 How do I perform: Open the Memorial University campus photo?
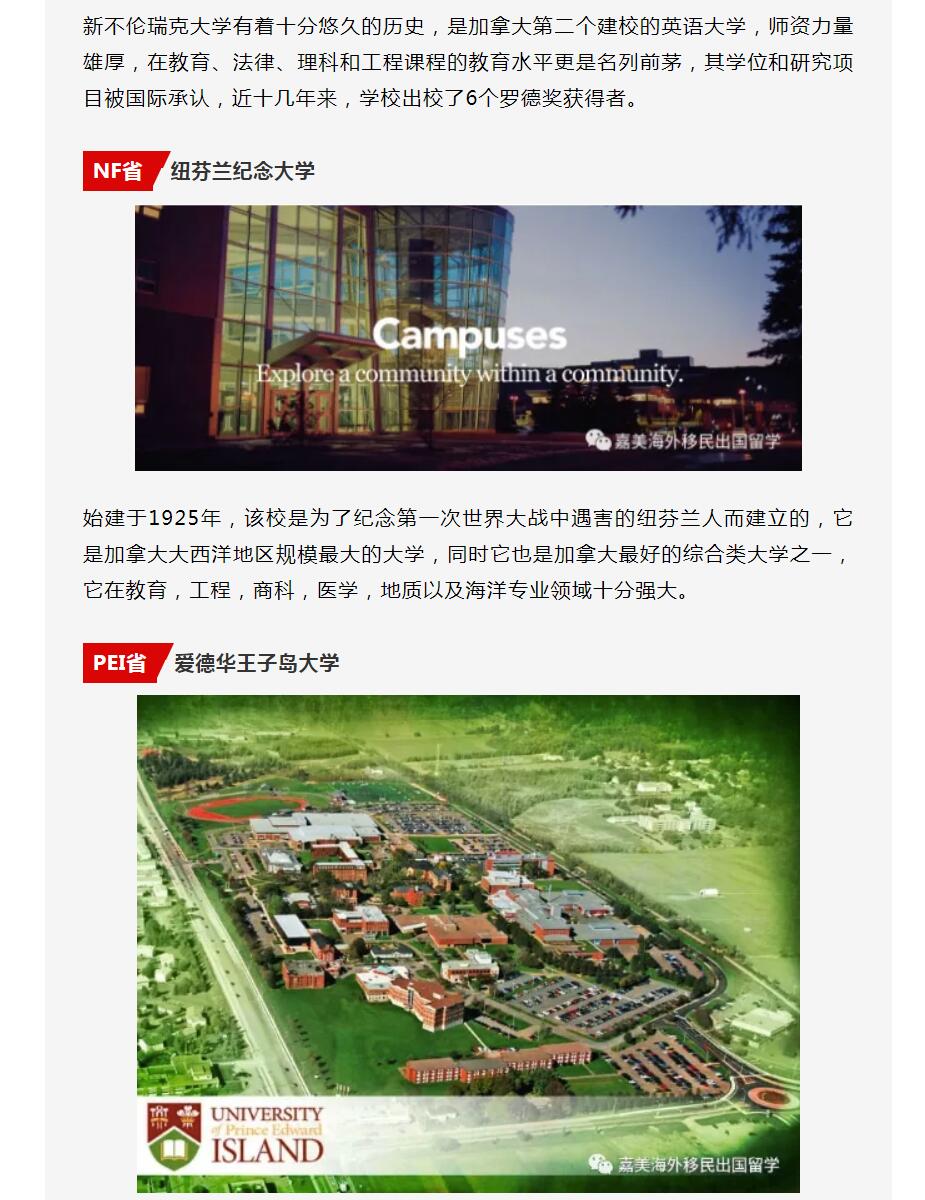point(468,338)
